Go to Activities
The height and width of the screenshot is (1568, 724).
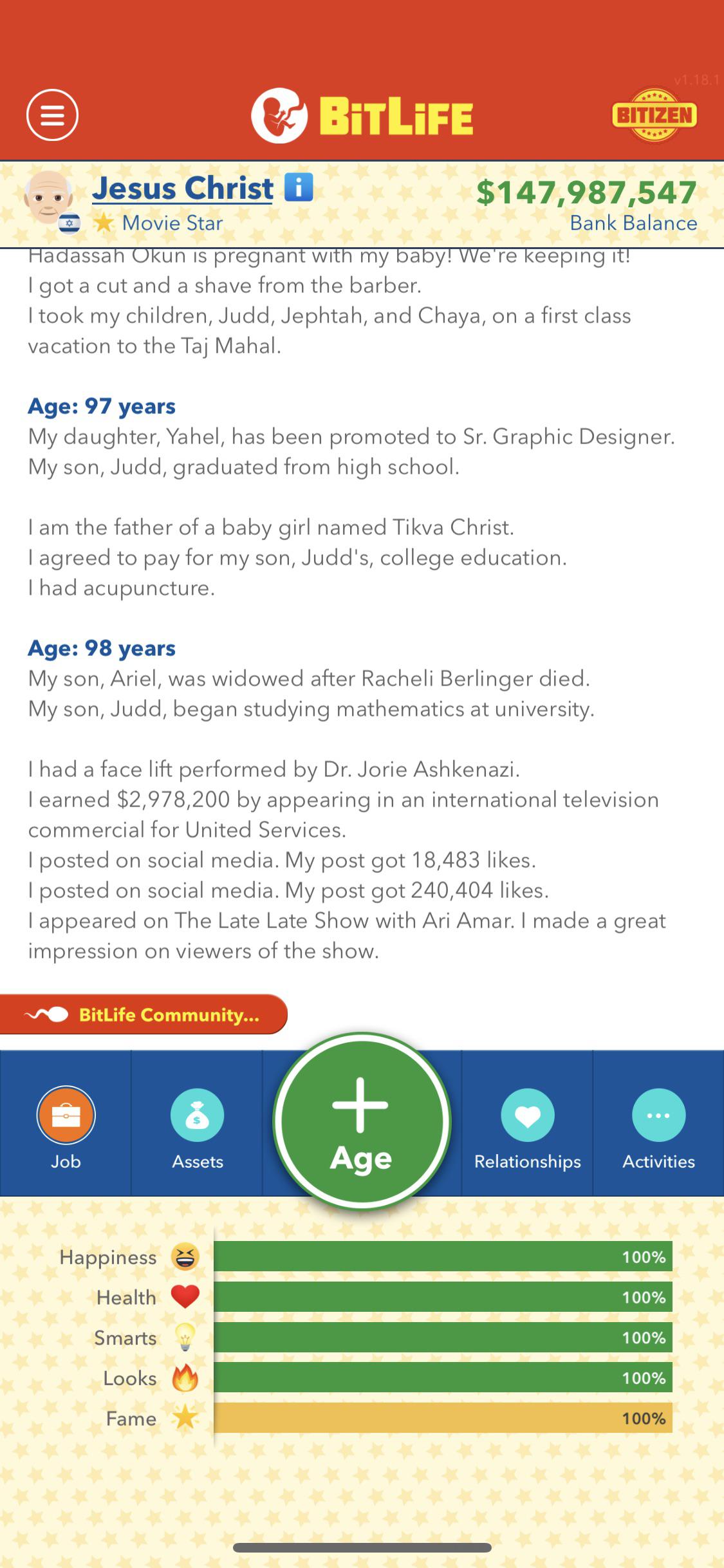[658, 1128]
